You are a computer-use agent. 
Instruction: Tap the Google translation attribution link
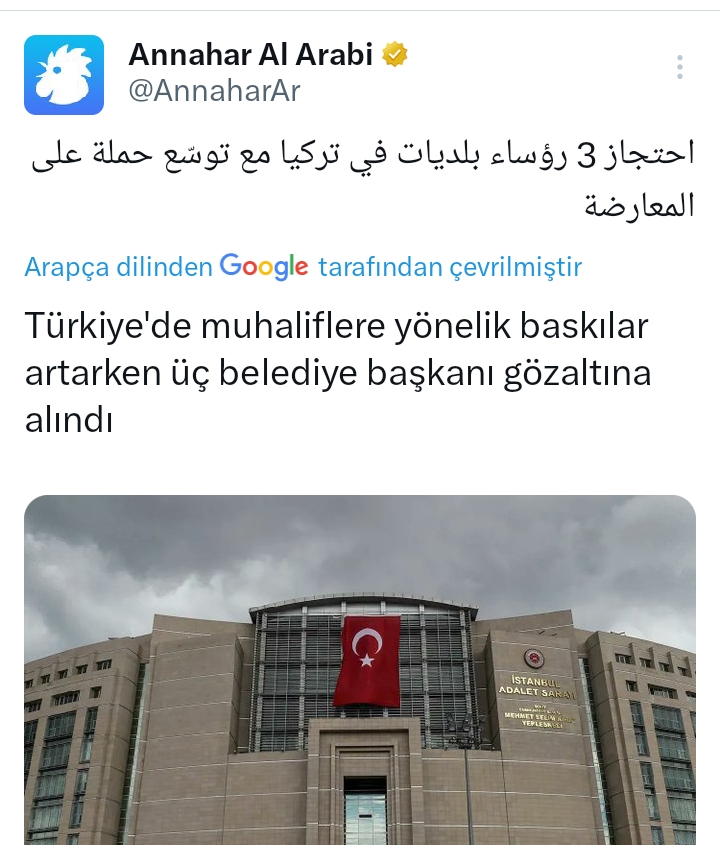coord(303,267)
